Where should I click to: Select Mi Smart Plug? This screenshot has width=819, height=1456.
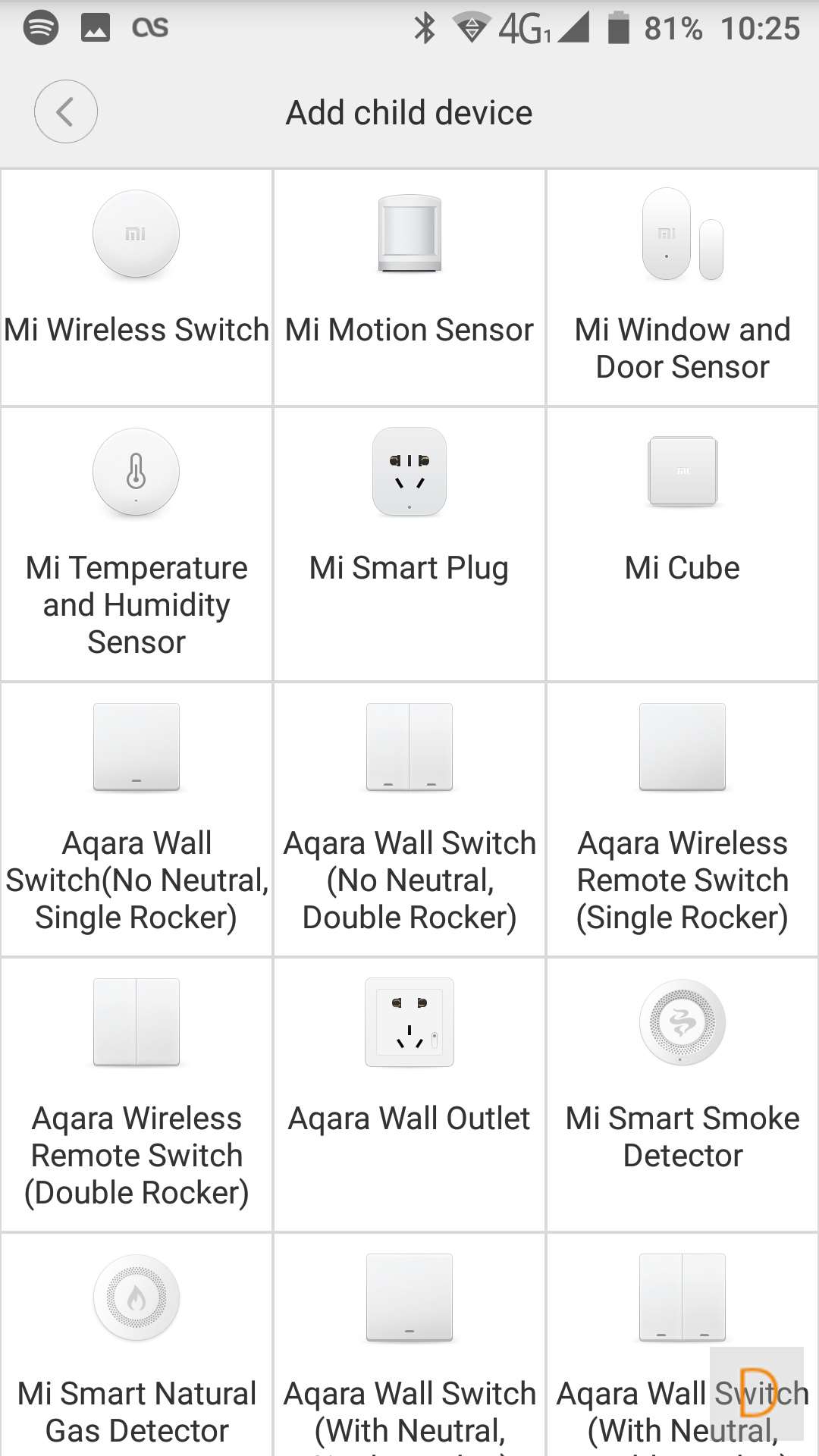click(x=409, y=543)
